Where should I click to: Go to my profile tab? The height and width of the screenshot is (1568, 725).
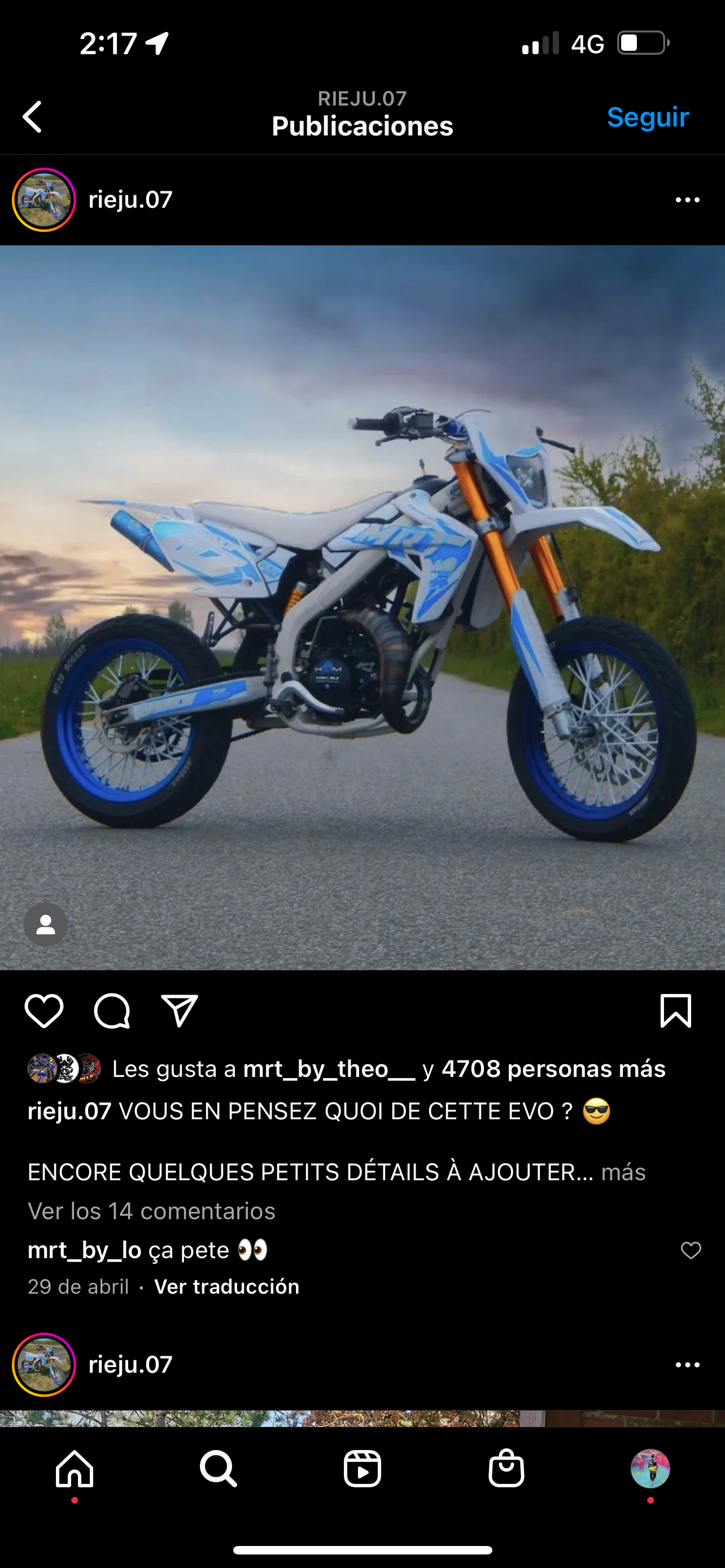[x=650, y=1469]
